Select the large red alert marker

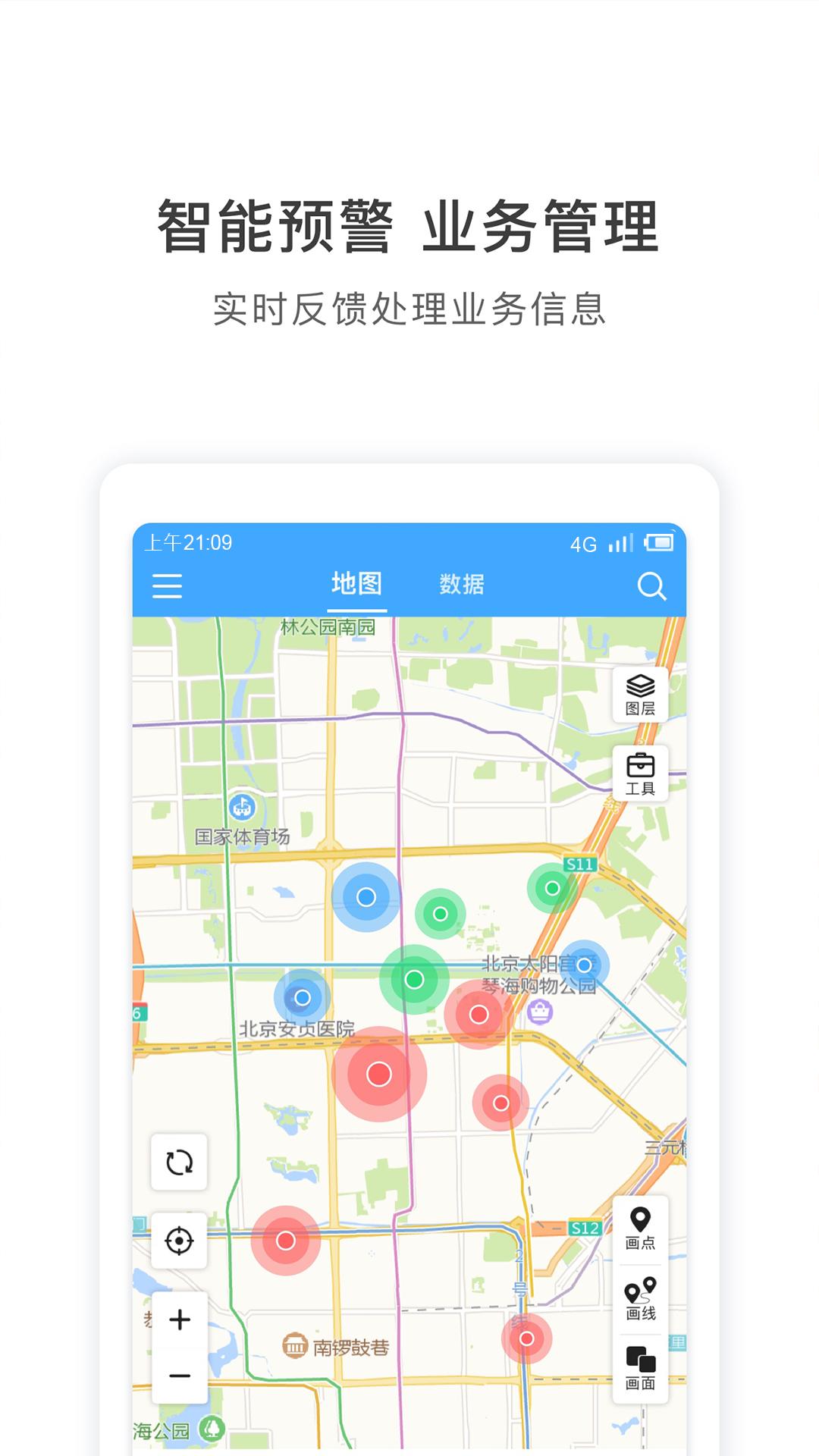(x=378, y=1073)
